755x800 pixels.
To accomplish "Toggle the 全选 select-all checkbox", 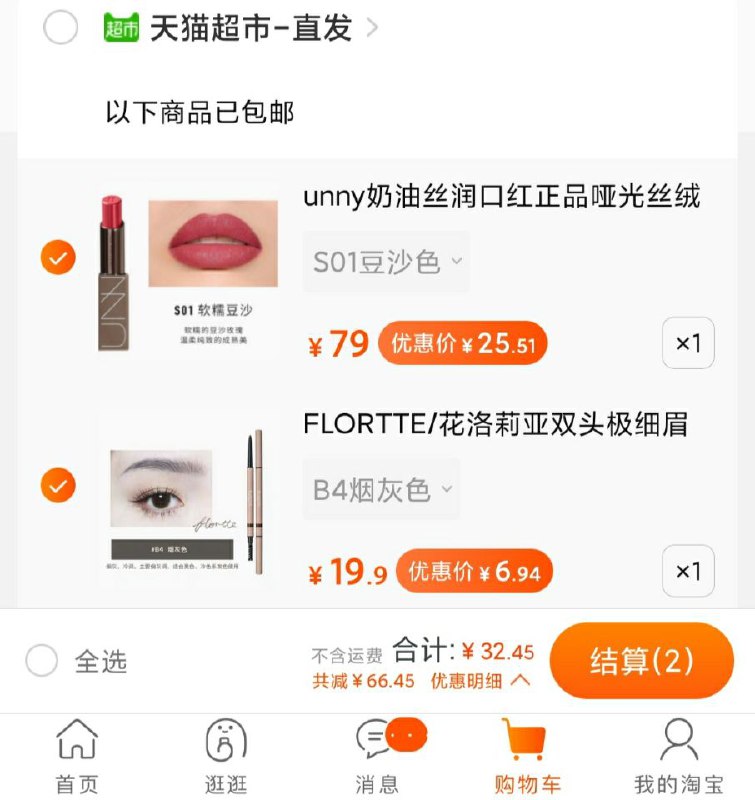I will (x=40, y=657).
